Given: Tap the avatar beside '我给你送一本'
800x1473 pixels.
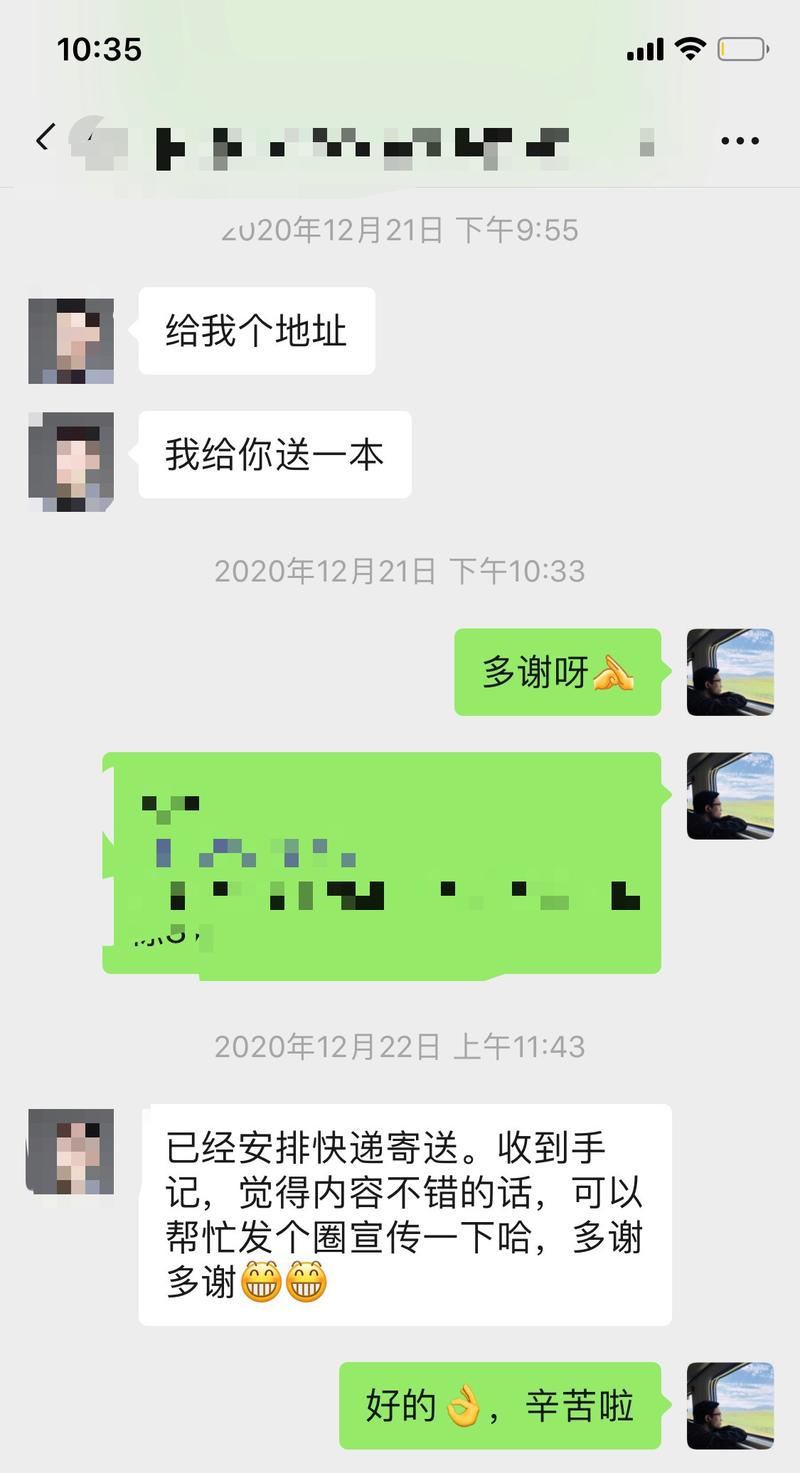Looking at the screenshot, I should (x=70, y=462).
